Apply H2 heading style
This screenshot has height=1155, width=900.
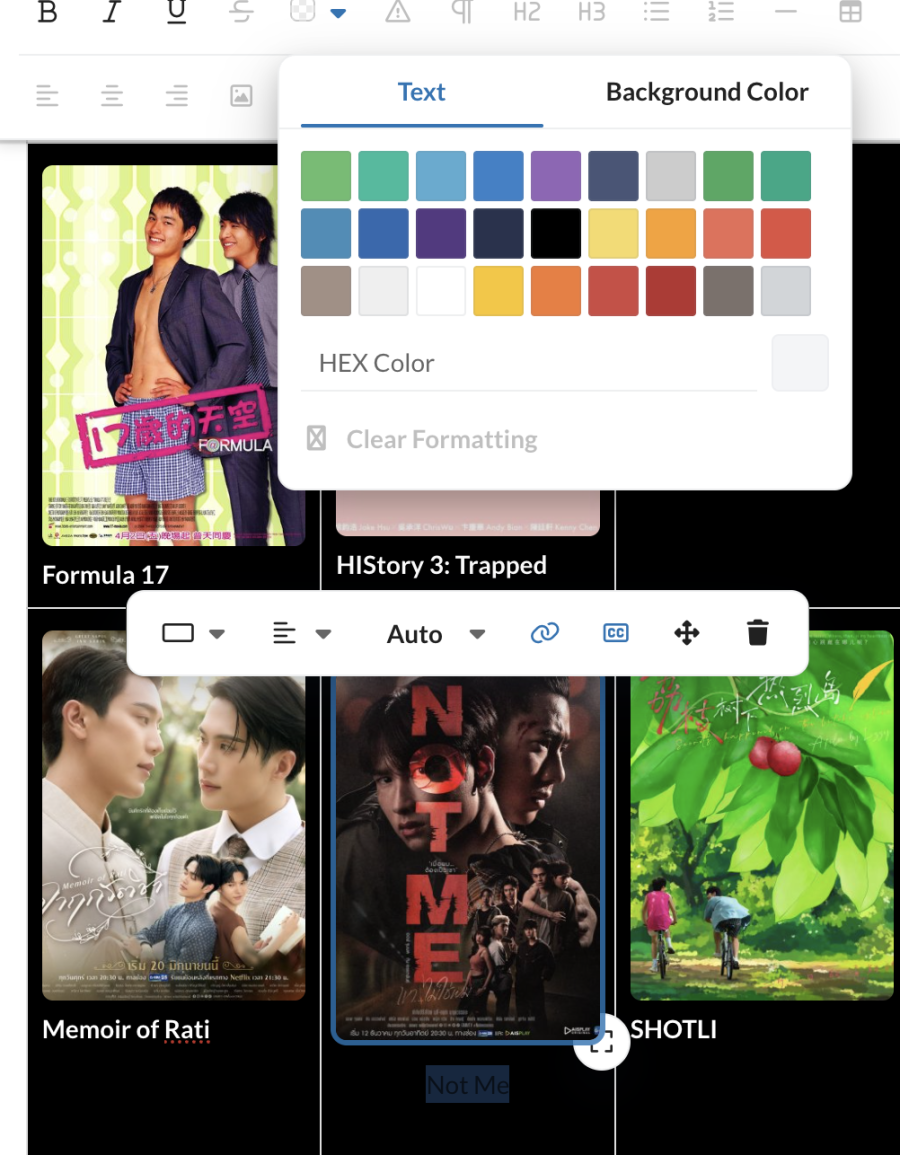[x=526, y=12]
